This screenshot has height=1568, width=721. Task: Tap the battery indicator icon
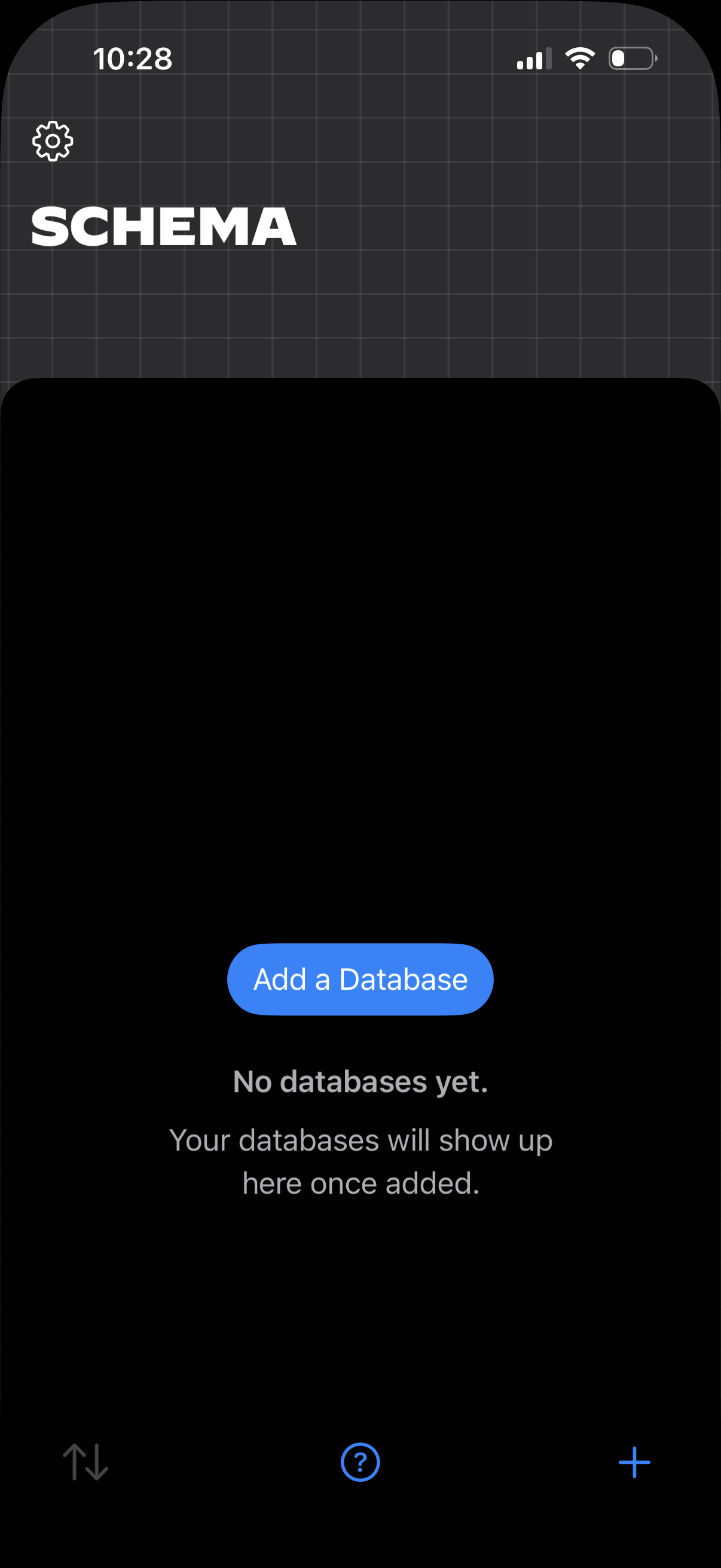point(630,58)
